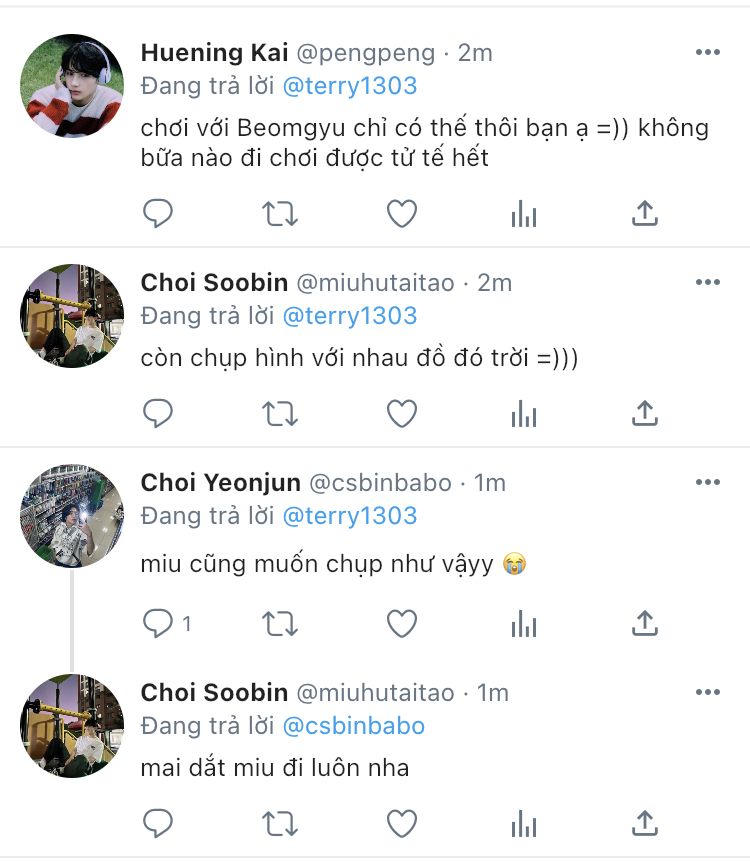Open Choi Yeonjun's profile avatar
750x862 pixels.
point(71,516)
